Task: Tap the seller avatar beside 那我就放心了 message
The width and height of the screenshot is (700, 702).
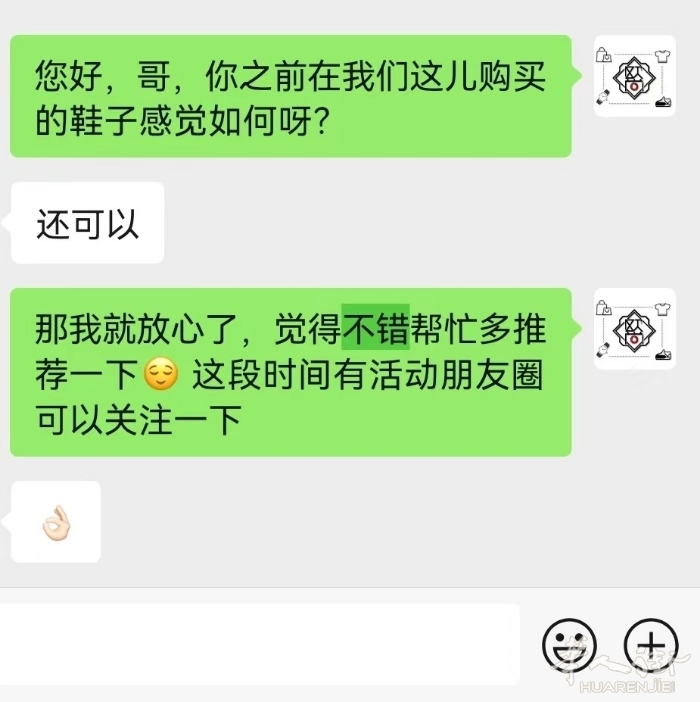Action: point(633,330)
